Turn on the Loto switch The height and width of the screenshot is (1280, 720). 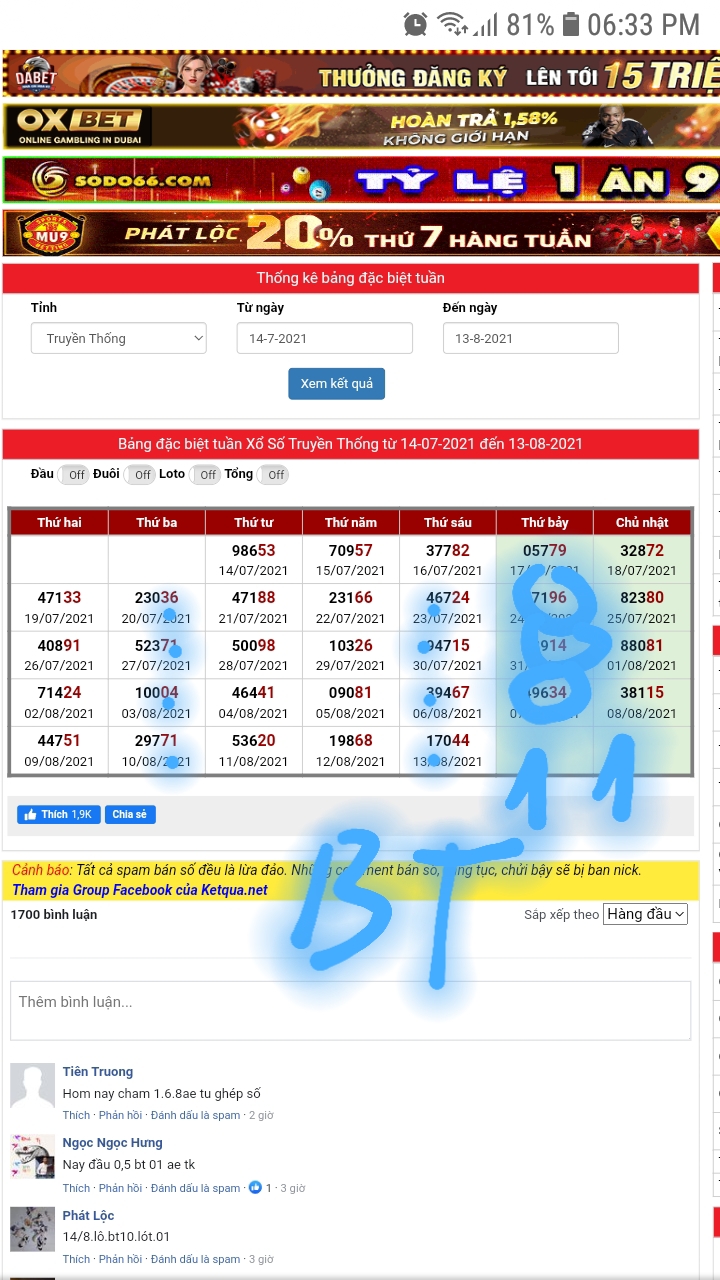[x=205, y=475]
